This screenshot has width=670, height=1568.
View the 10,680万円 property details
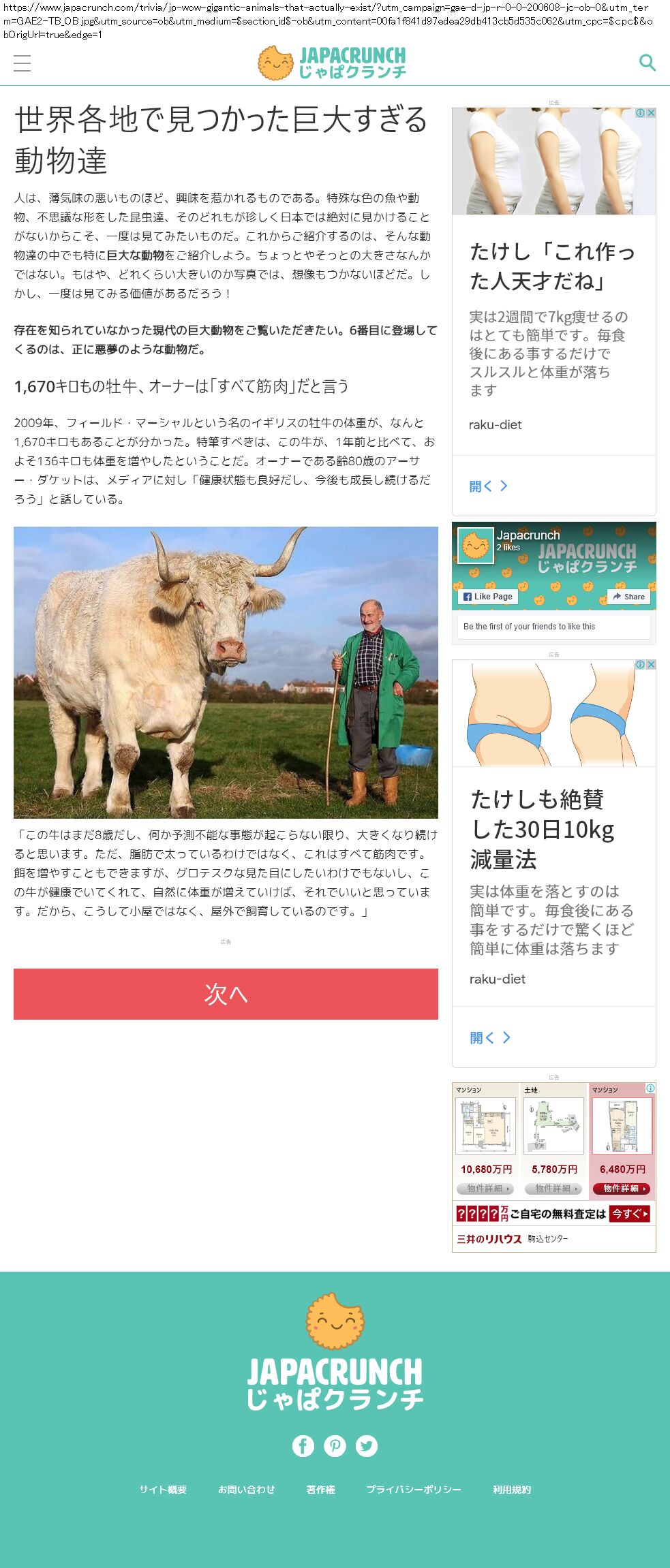coord(485,1189)
